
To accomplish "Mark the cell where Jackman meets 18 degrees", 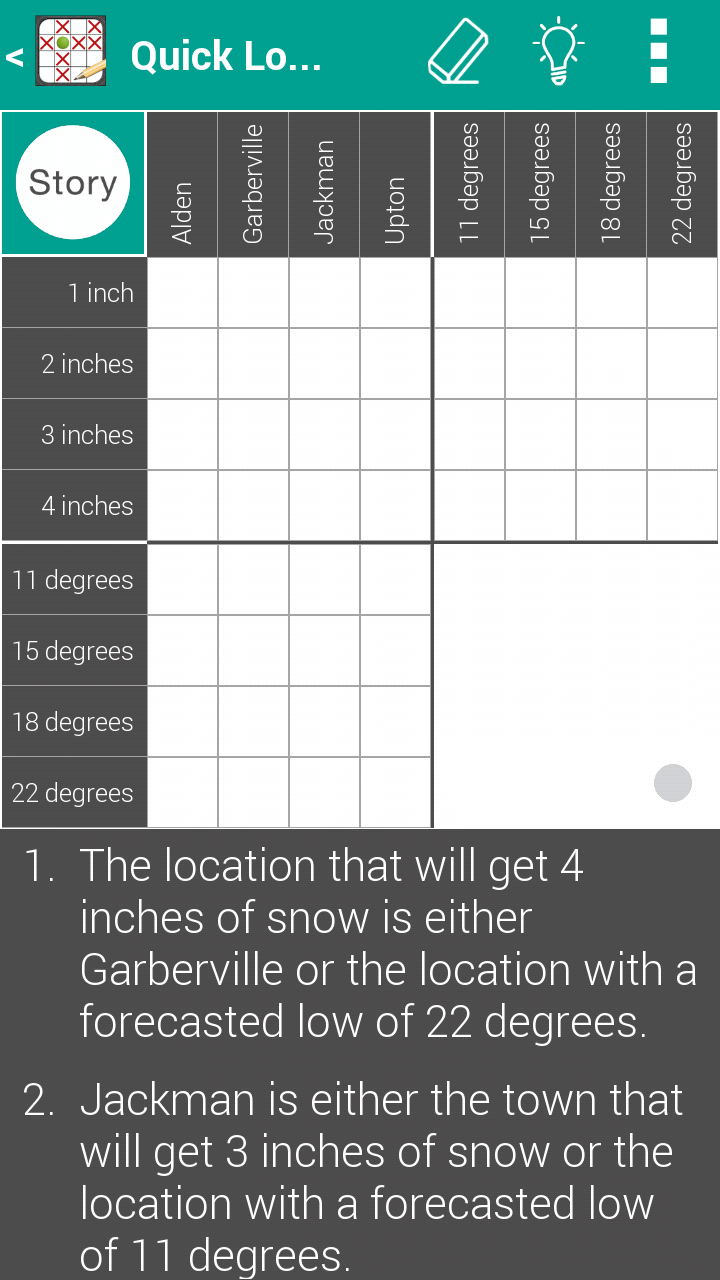I will (x=324, y=721).
